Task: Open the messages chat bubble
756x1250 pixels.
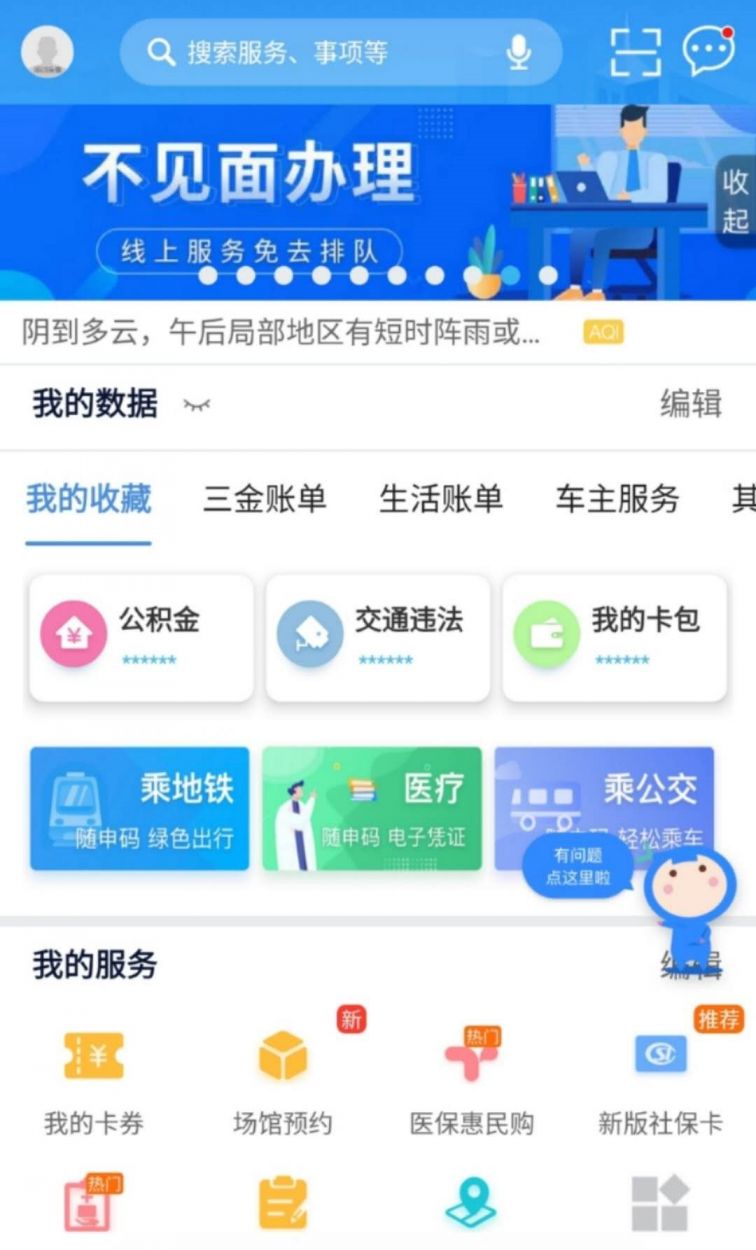Action: tap(708, 50)
